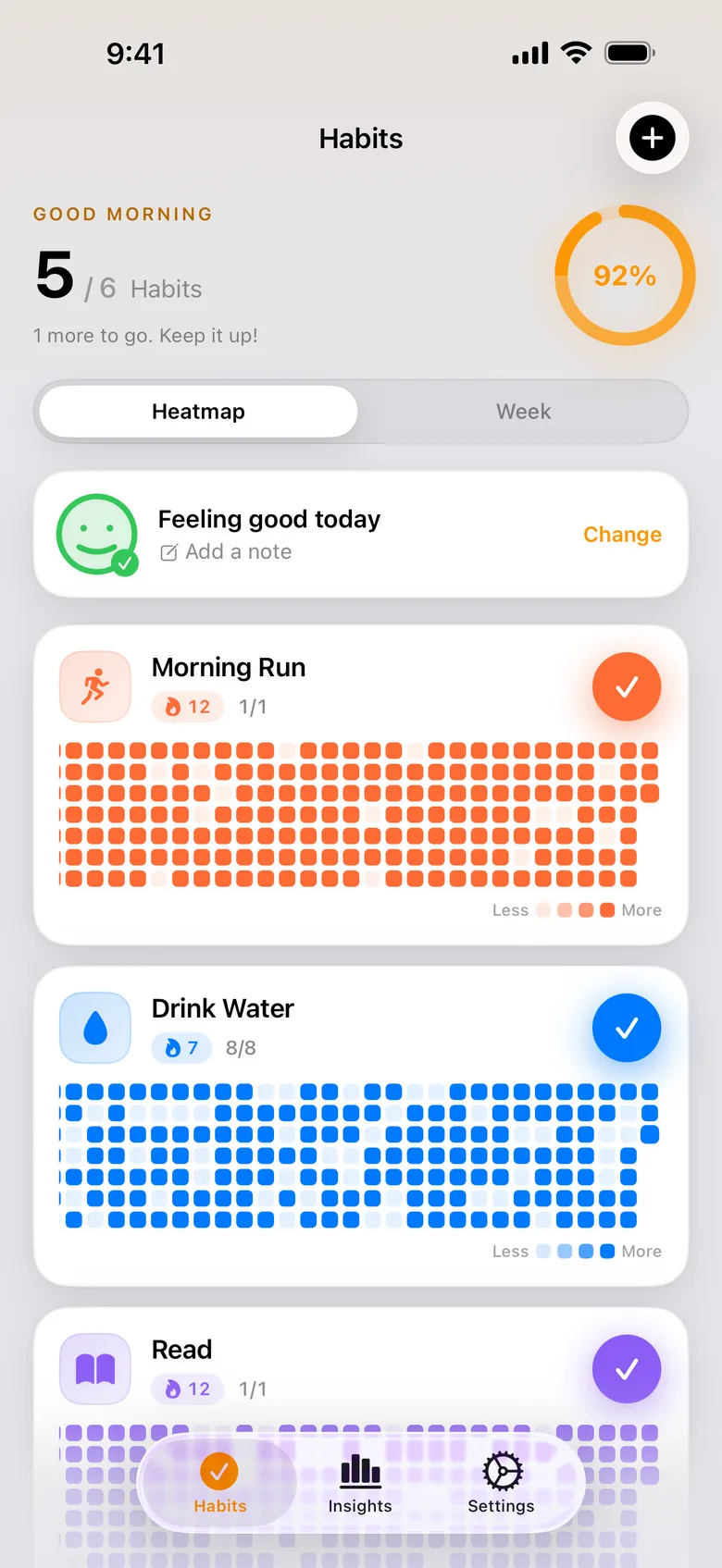The height and width of the screenshot is (1568, 722).
Task: Change today's mood
Action: point(622,535)
